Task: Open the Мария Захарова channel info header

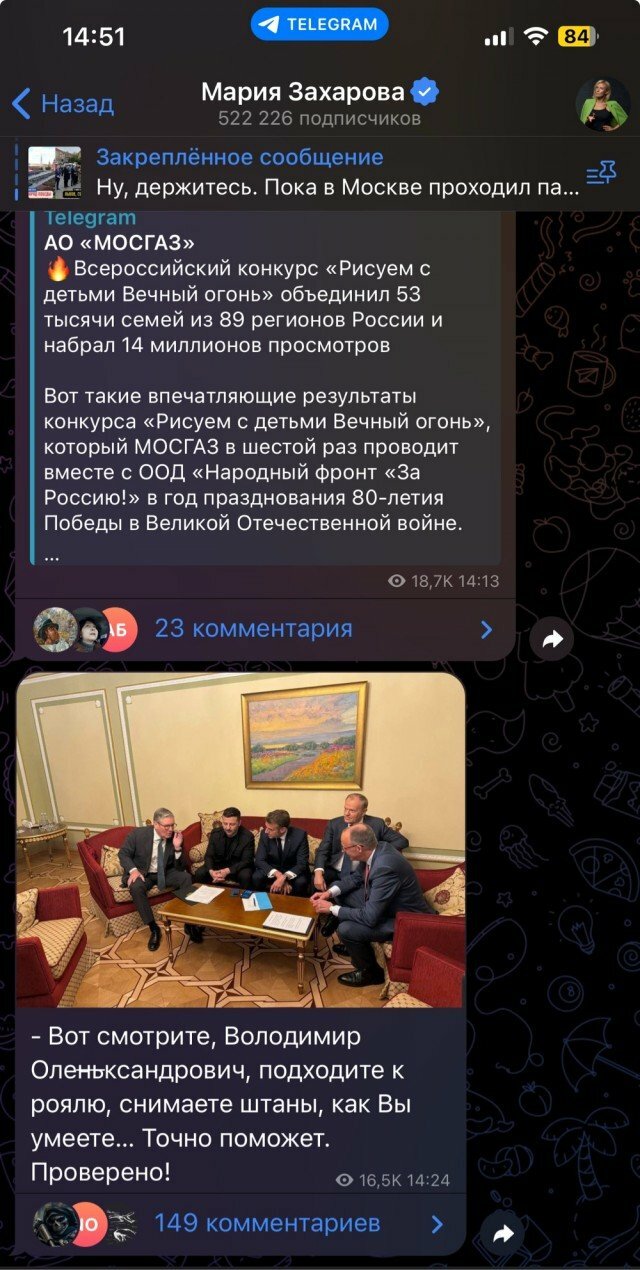Action: [x=320, y=104]
